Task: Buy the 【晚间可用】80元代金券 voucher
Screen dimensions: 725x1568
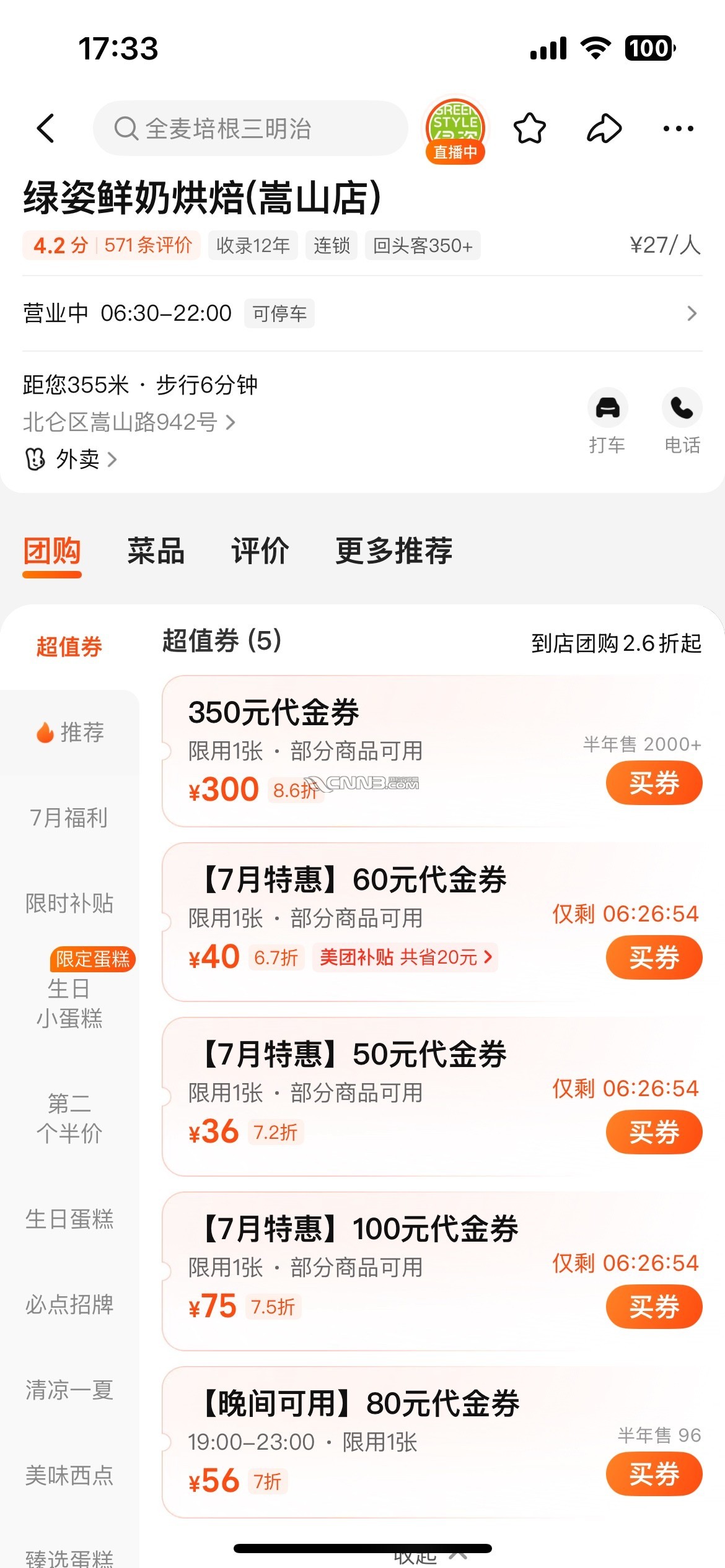Action: click(x=654, y=1474)
